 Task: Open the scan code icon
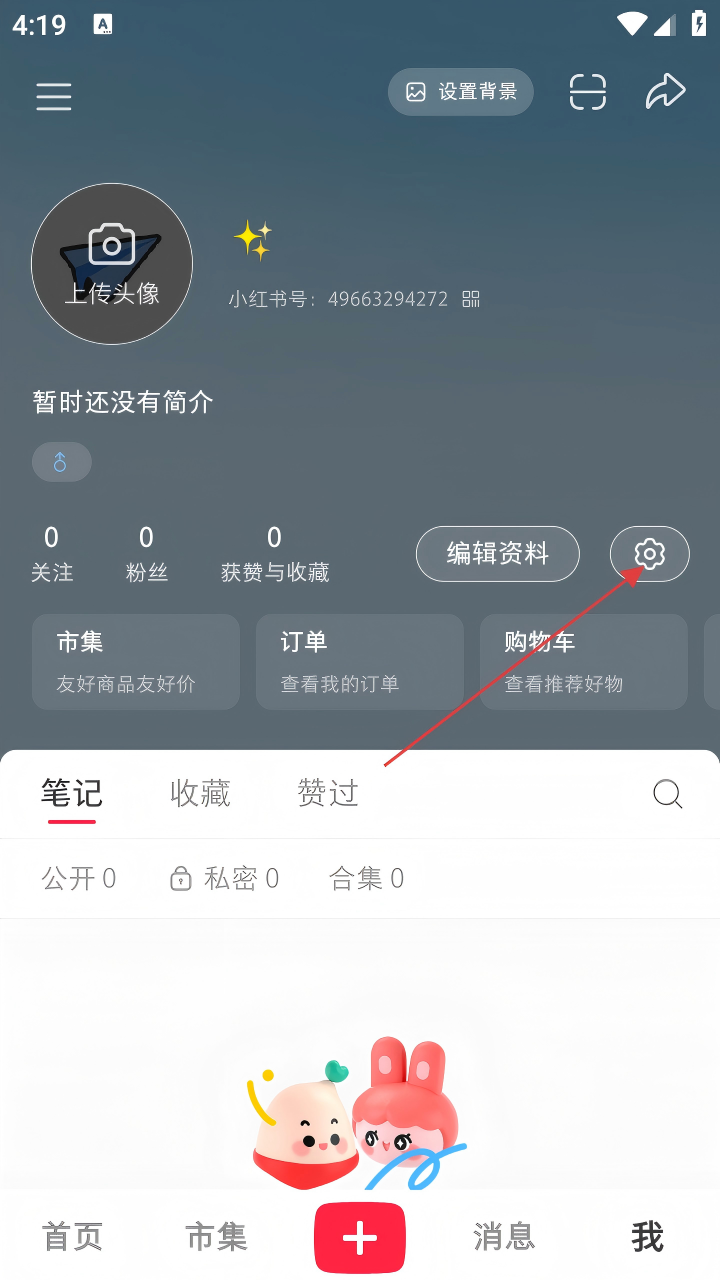click(x=588, y=92)
